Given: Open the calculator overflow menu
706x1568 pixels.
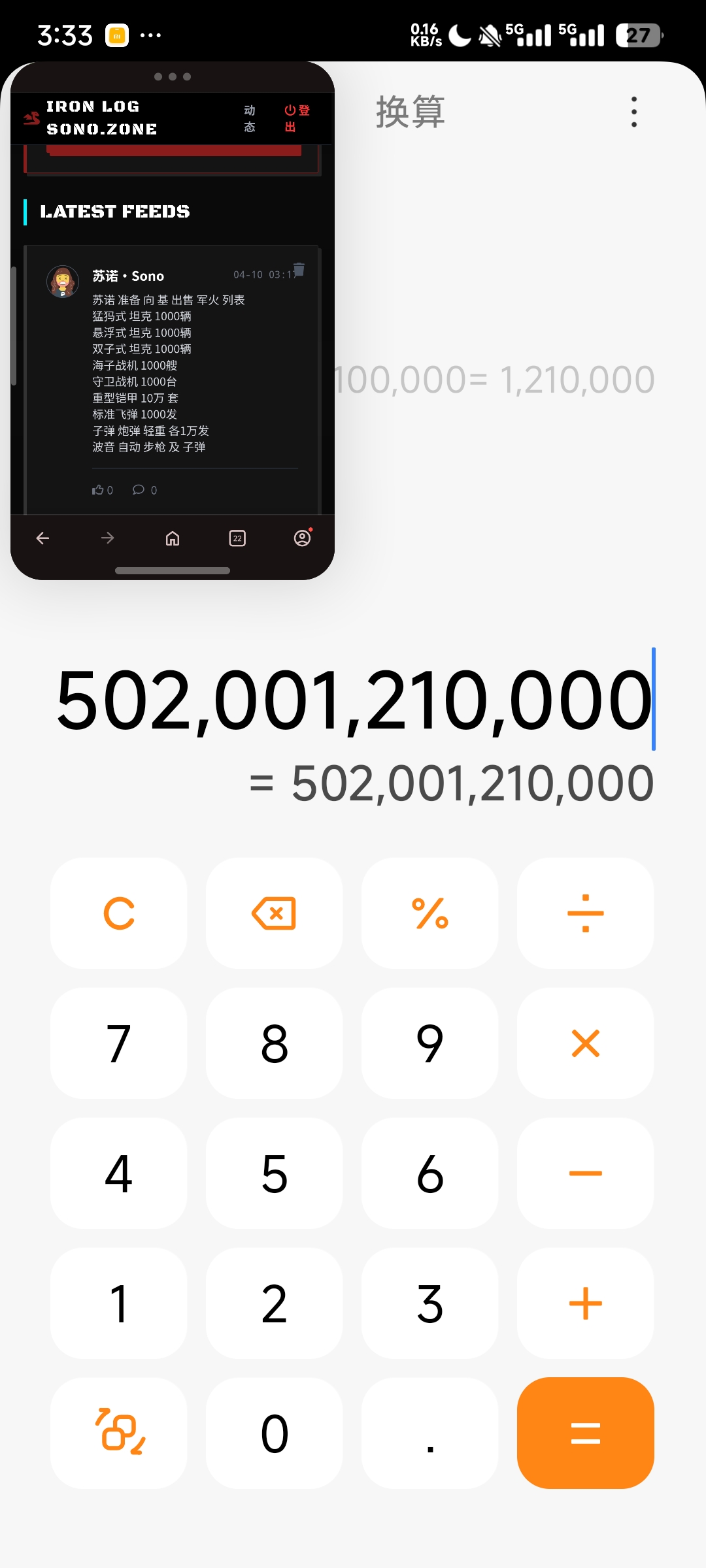Looking at the screenshot, I should (633, 112).
